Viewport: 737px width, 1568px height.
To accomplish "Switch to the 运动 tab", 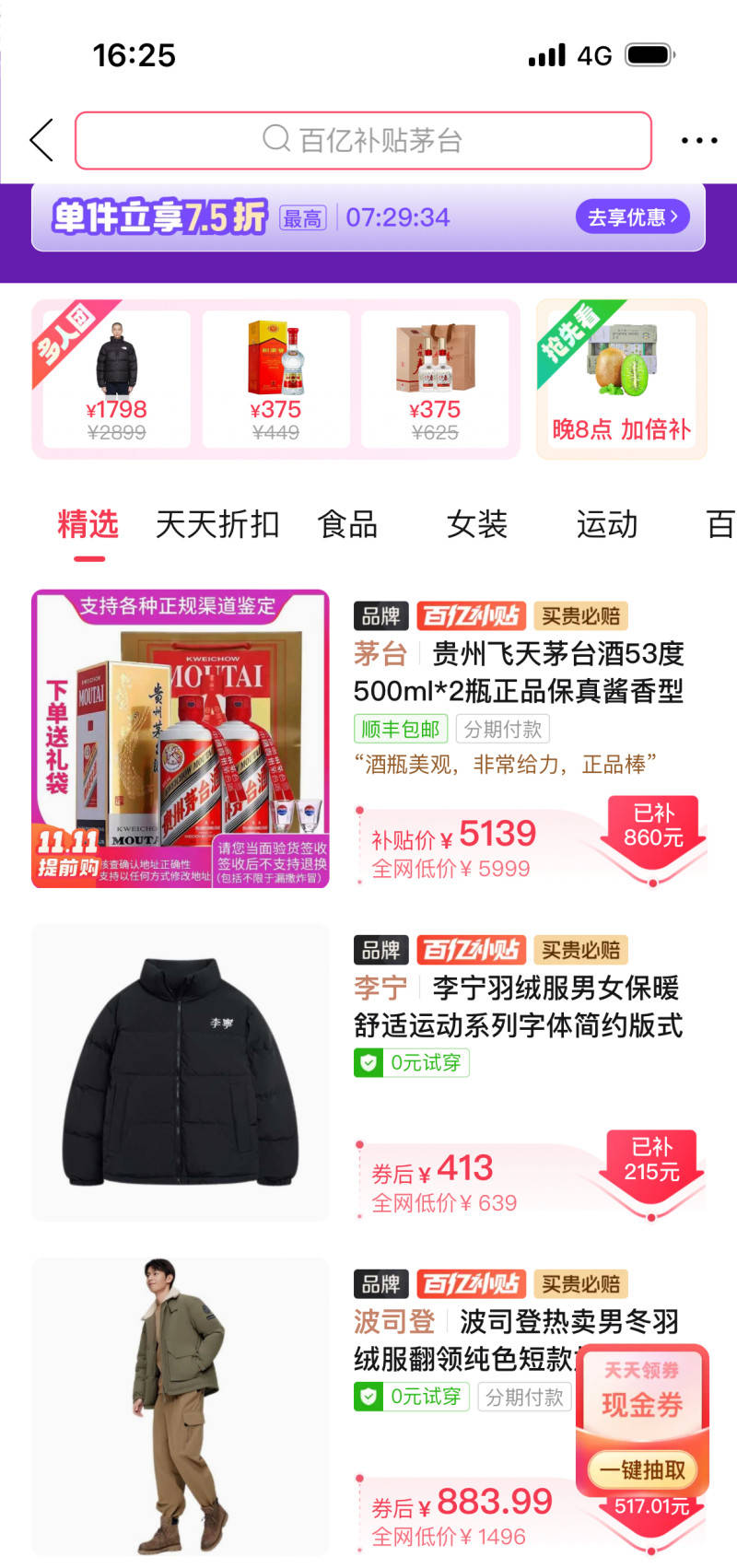I will pyautogui.click(x=606, y=524).
